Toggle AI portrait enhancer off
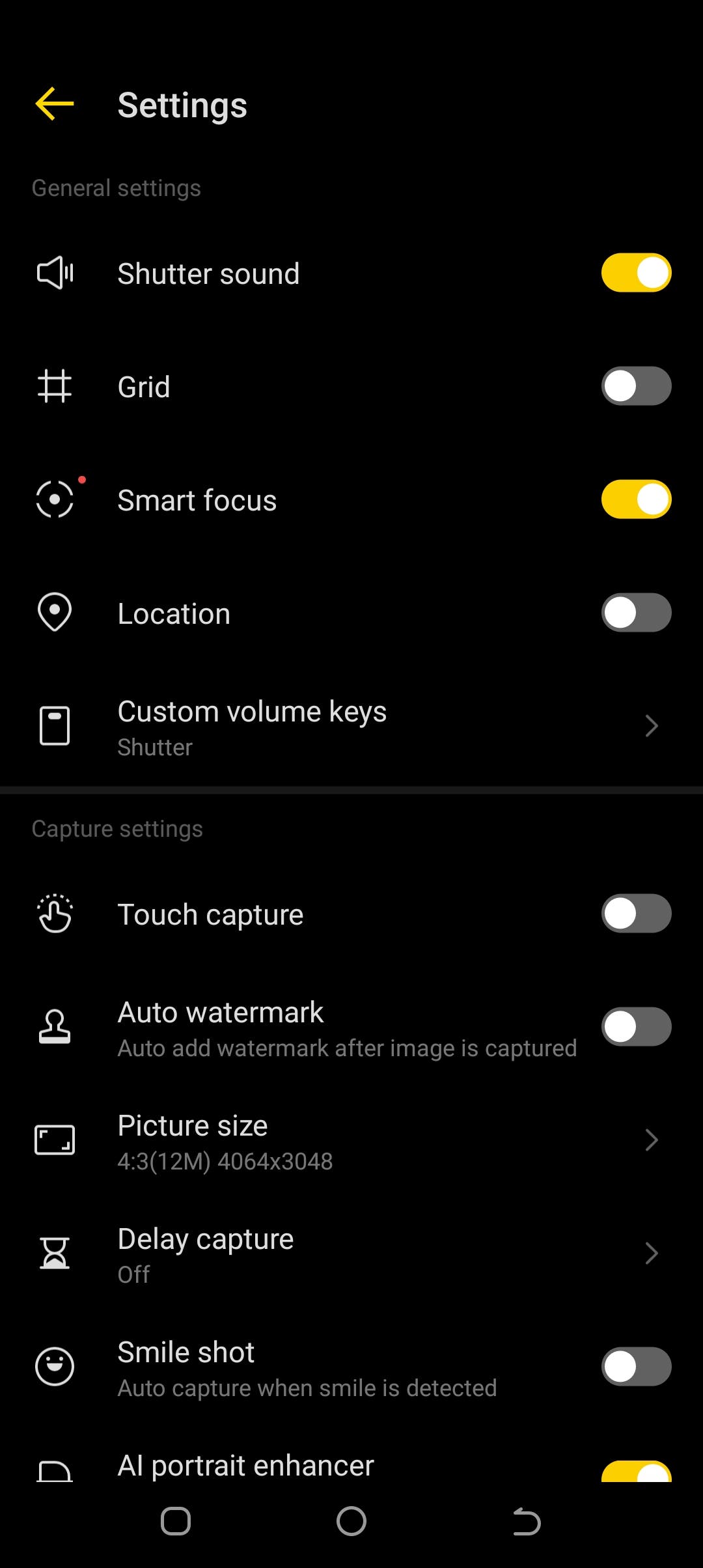 (636, 1471)
